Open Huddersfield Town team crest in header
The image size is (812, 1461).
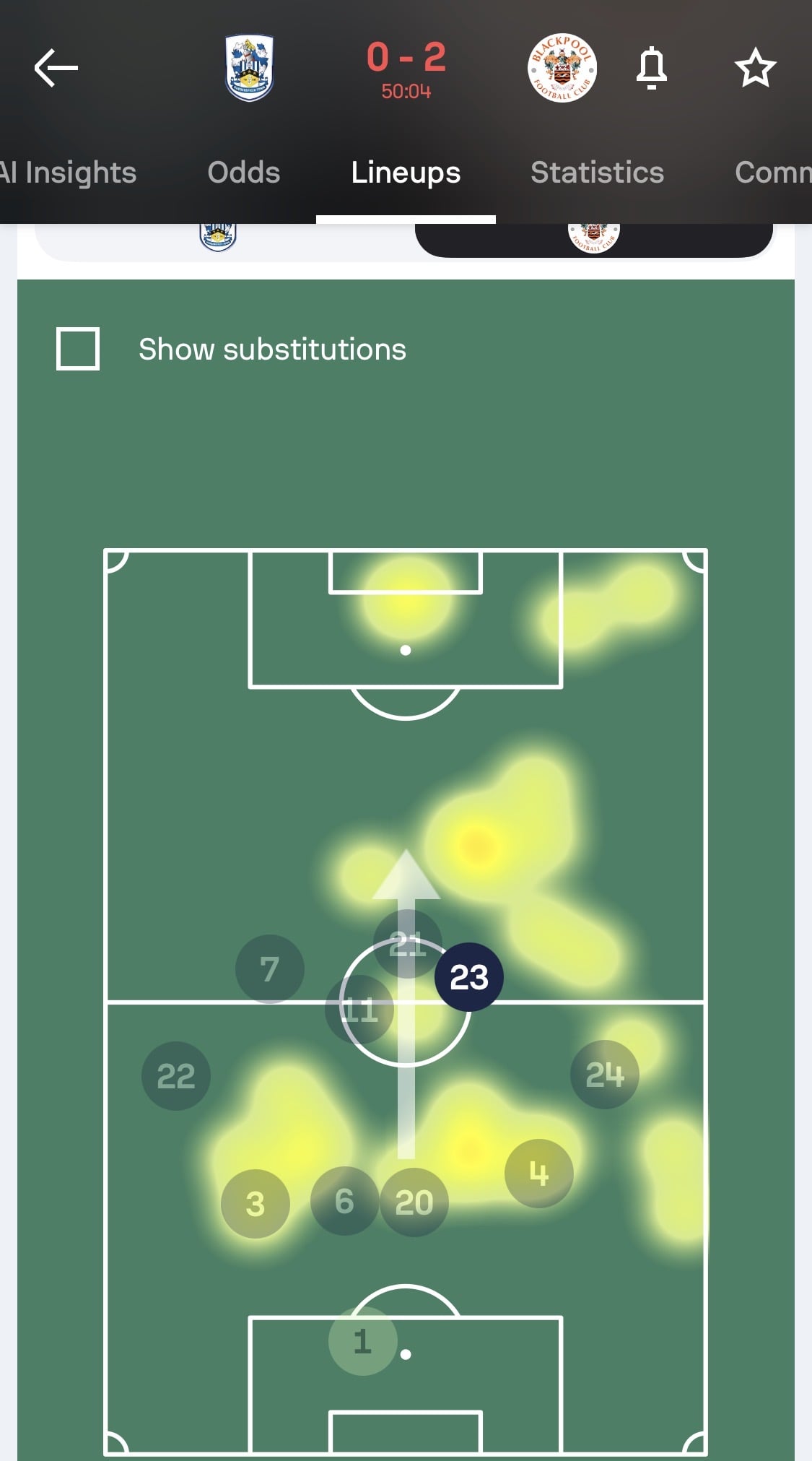249,69
